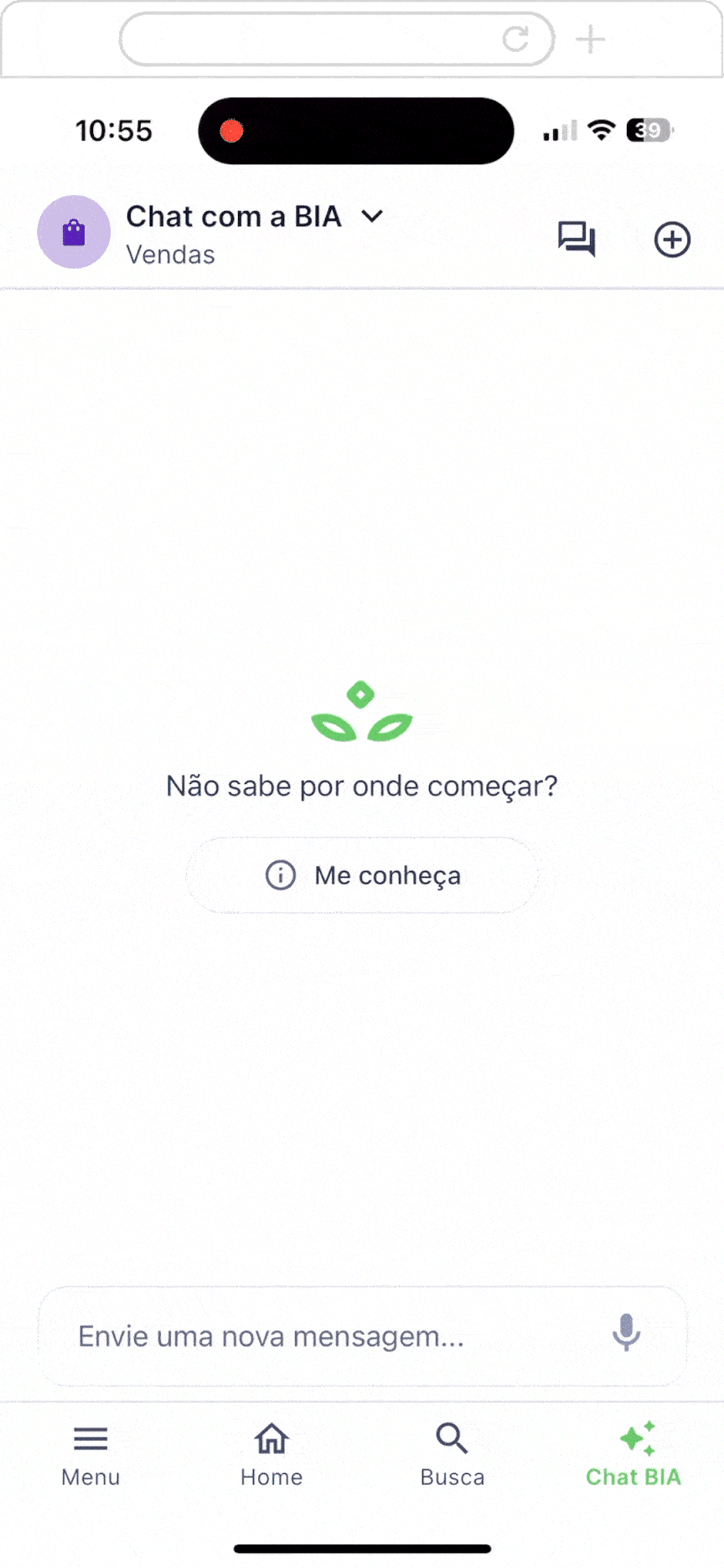Expand the Chat com a BIA dropdown
This screenshot has width=724, height=1568.
tap(372, 217)
